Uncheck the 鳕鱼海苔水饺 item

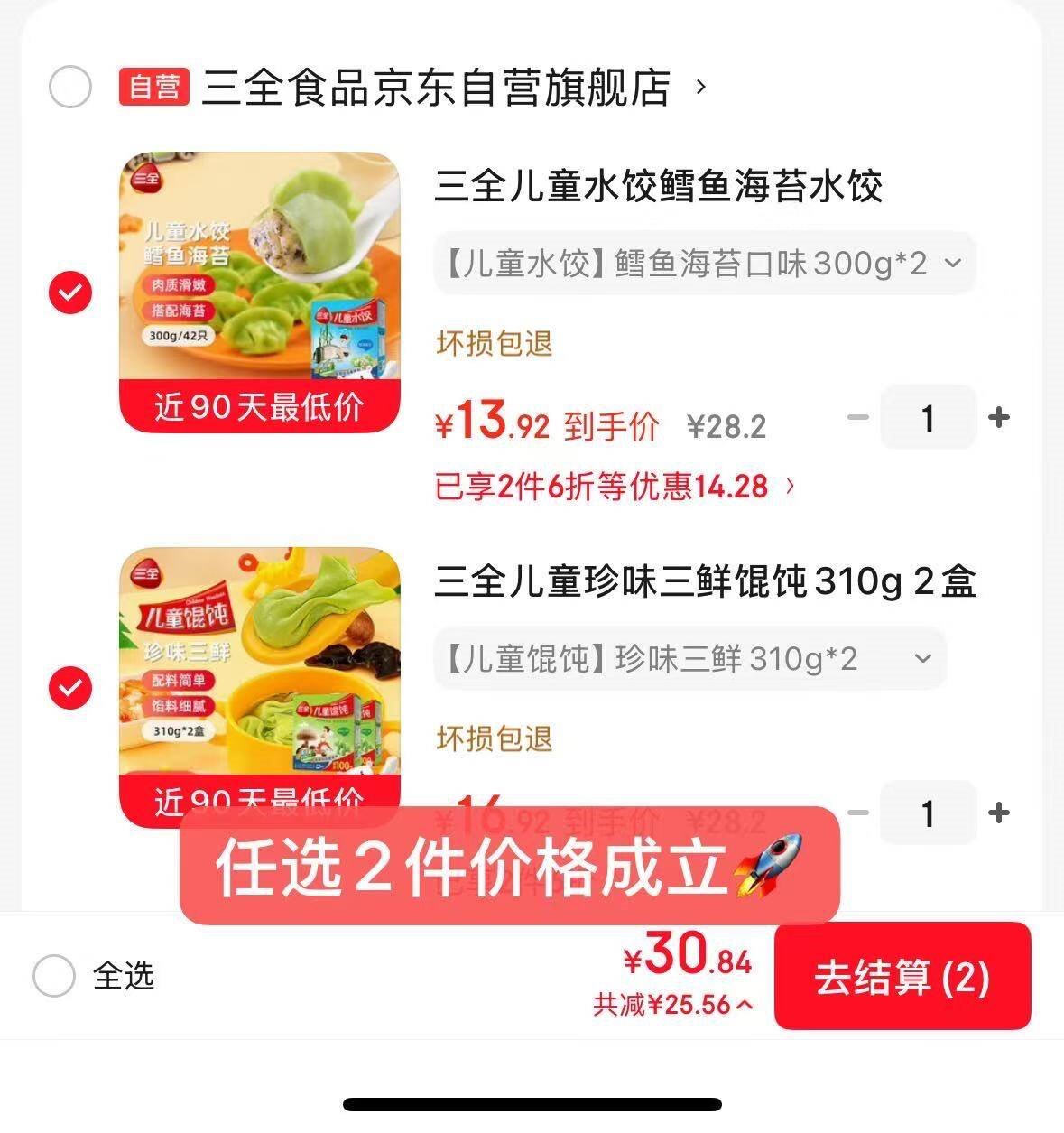click(70, 293)
